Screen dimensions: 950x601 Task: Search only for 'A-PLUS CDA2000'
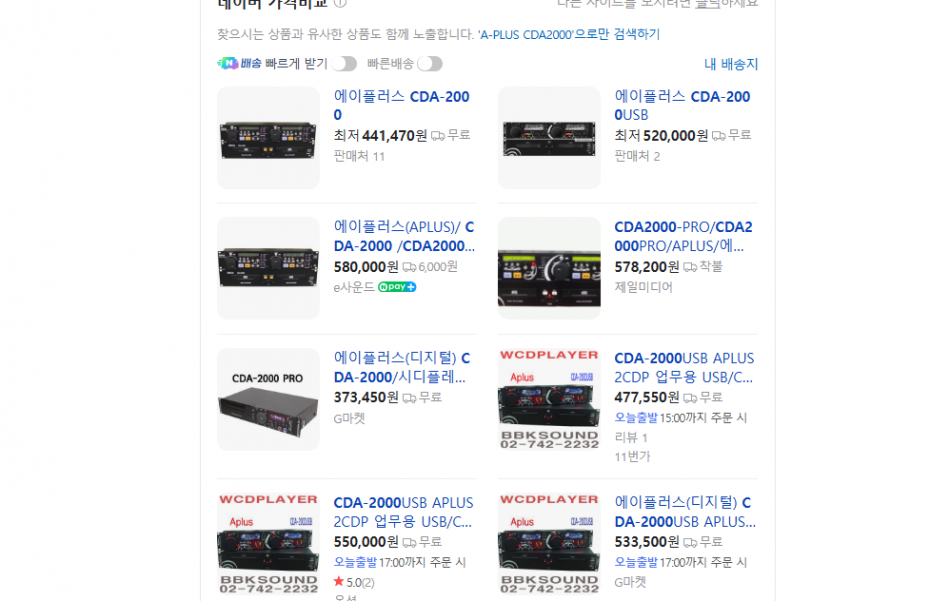(569, 34)
